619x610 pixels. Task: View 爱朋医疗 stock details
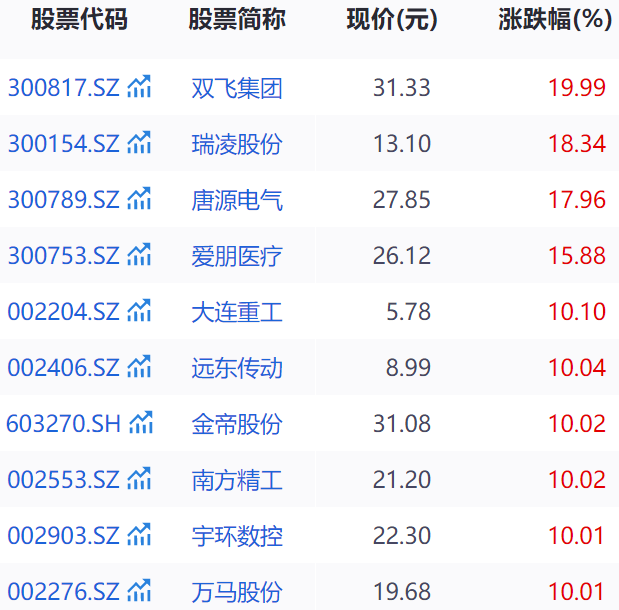[237, 256]
